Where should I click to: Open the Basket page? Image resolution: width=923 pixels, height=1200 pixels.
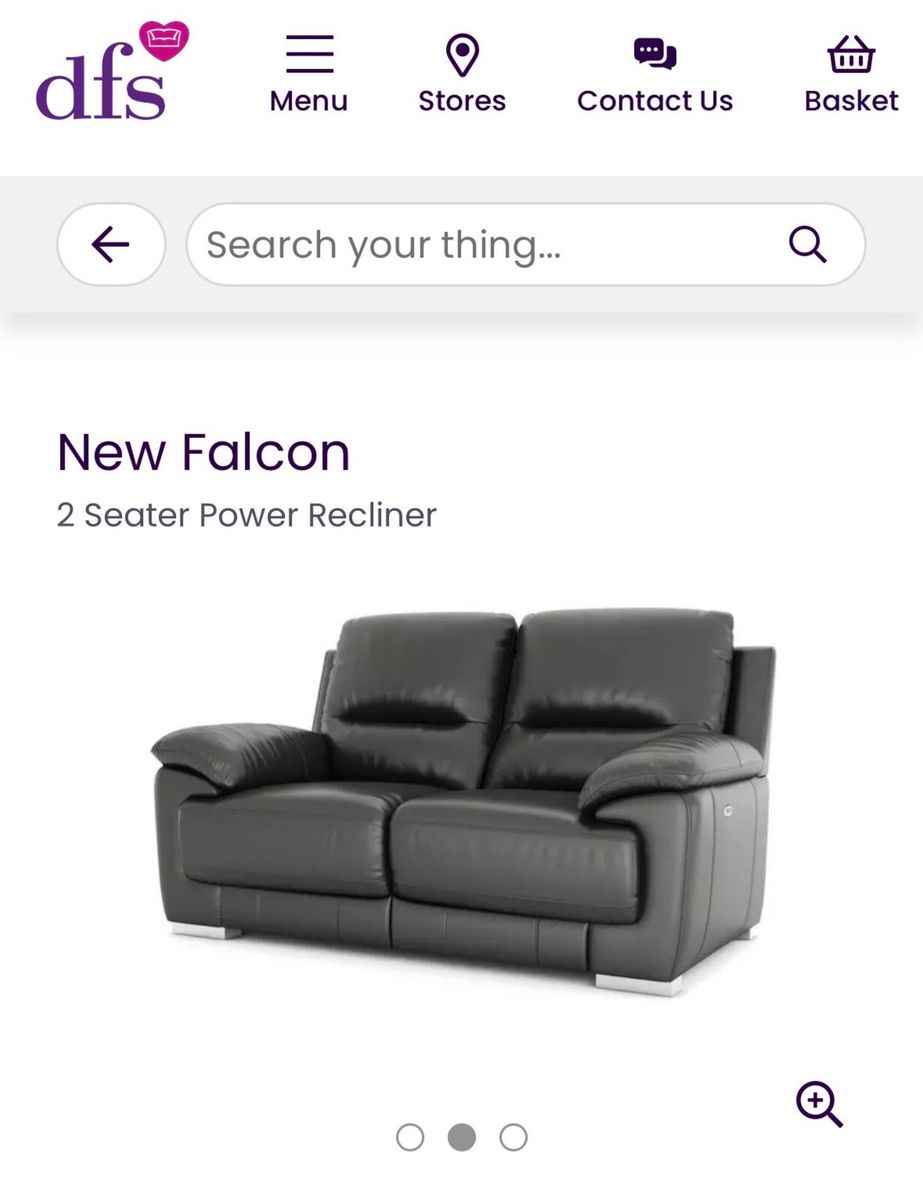(851, 75)
